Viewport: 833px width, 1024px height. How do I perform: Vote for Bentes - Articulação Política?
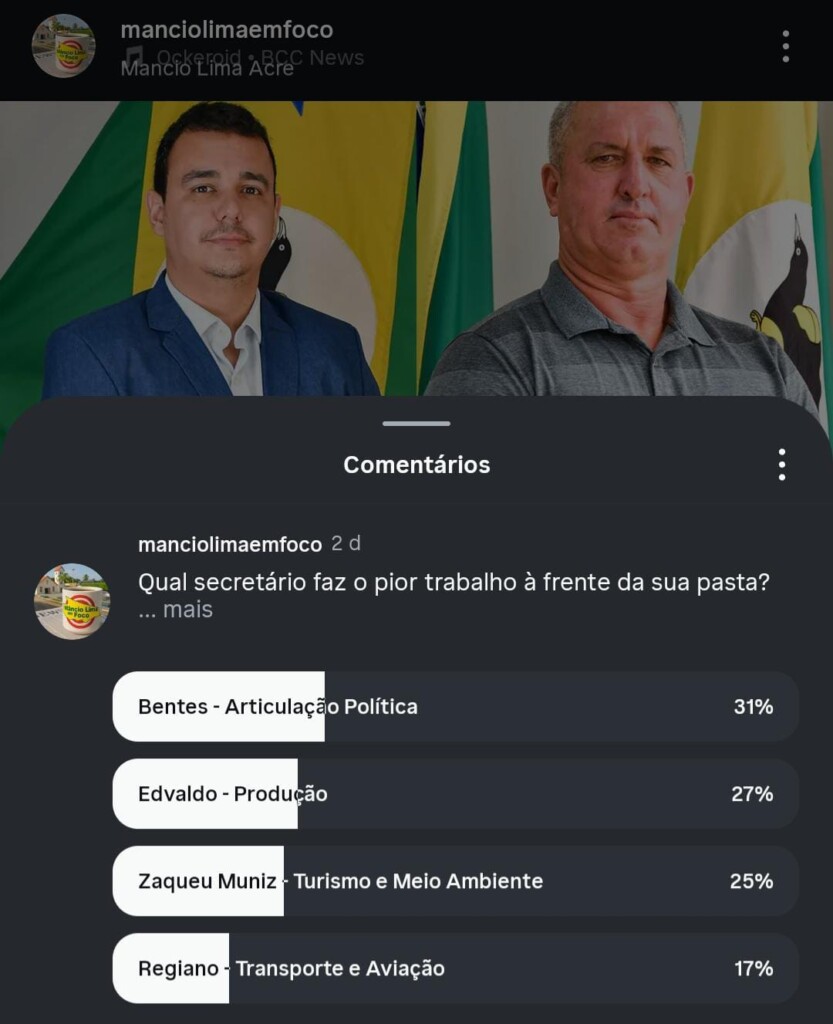pos(455,707)
